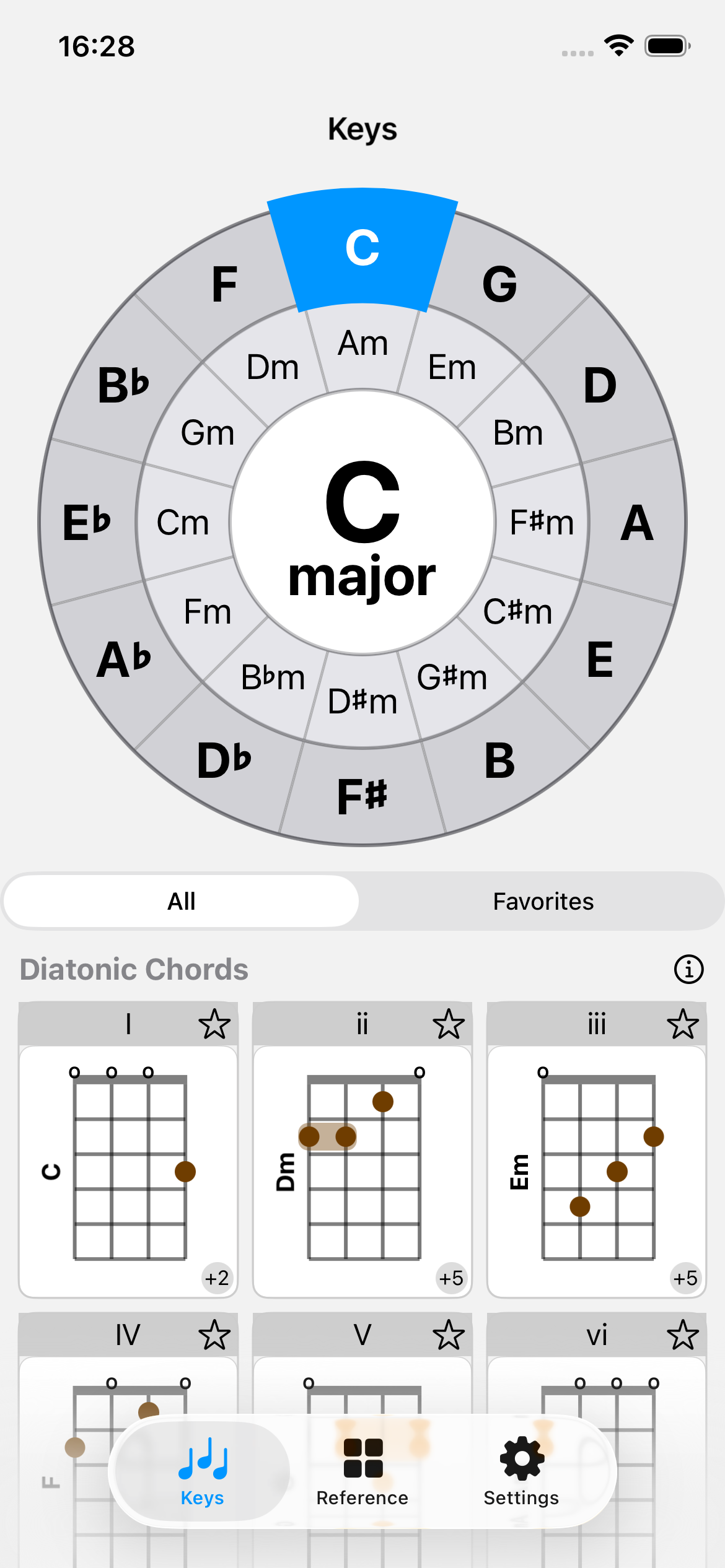
Task: Show All chords segment
Action: click(182, 902)
